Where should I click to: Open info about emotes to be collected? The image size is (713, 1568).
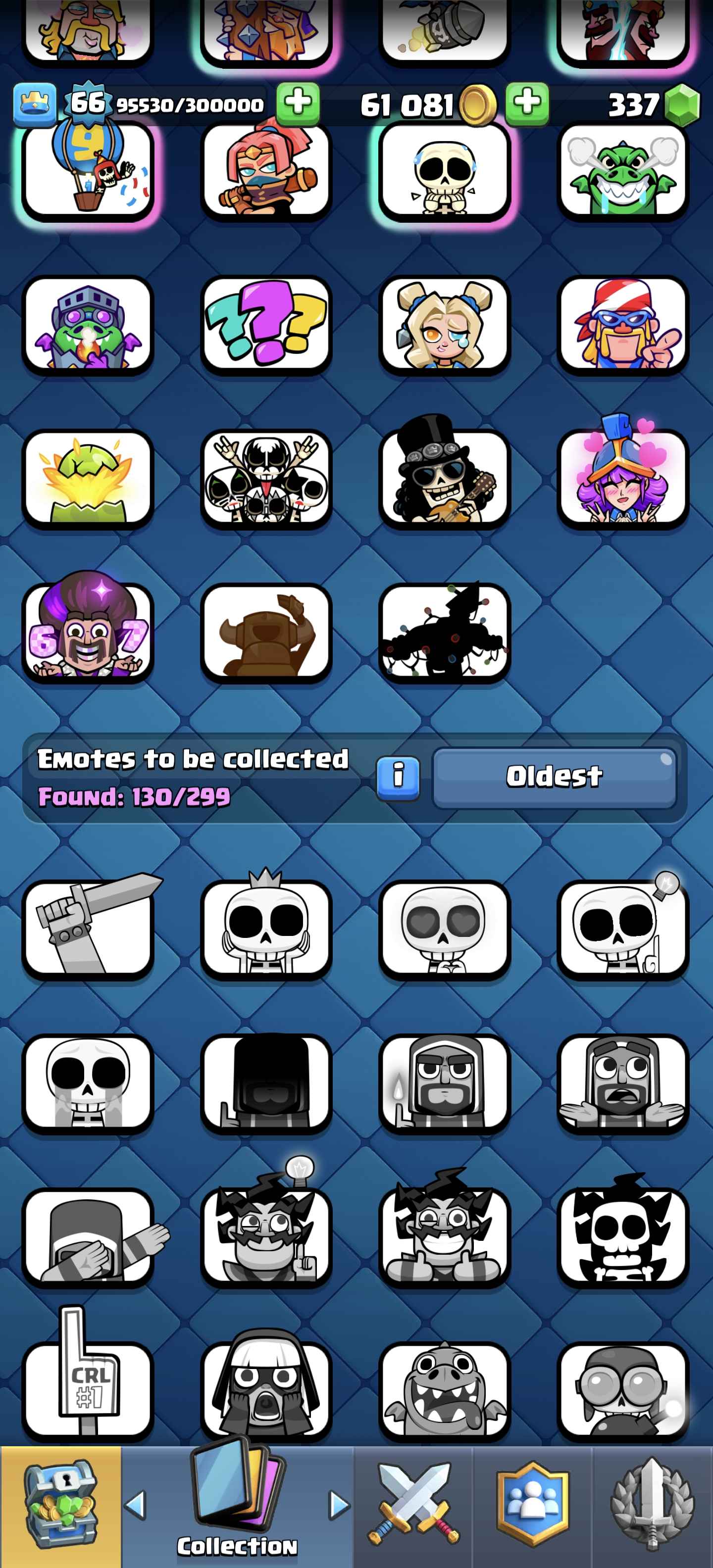point(398,777)
